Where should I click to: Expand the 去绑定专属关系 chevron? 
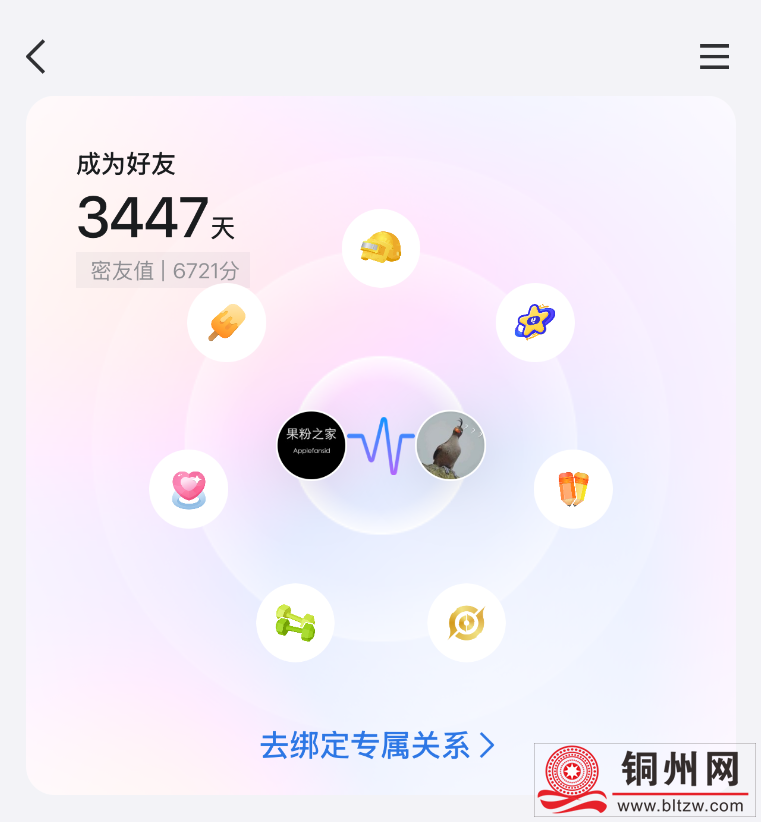[489, 746]
